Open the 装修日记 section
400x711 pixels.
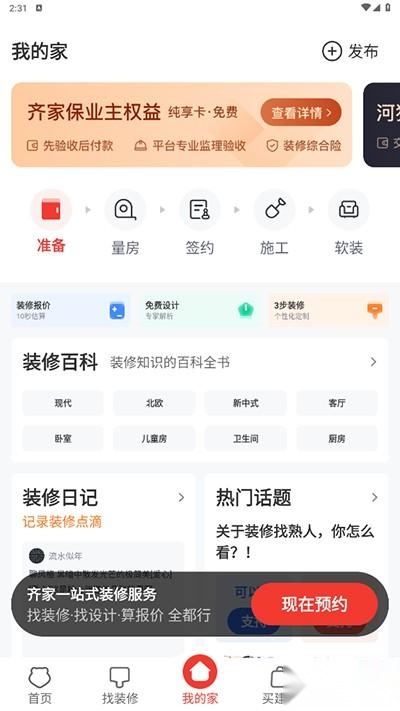coord(104,498)
